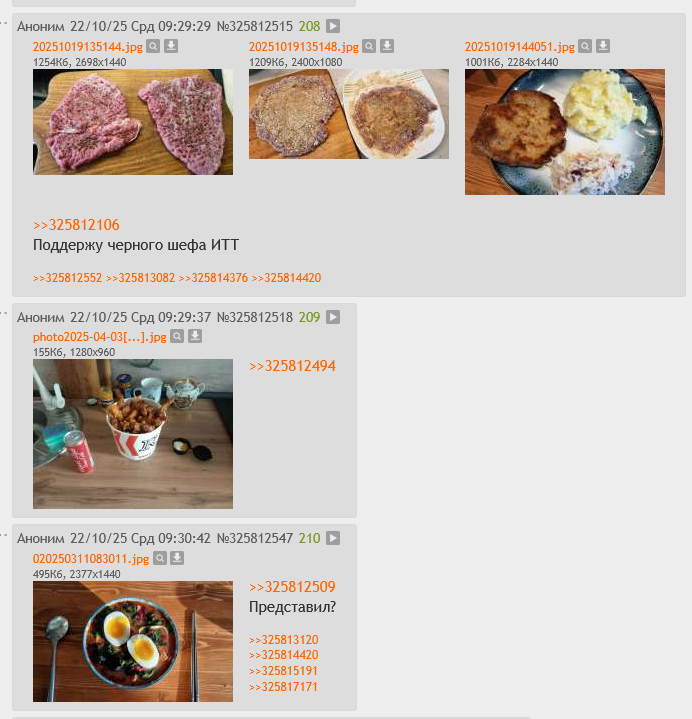
Task: Download file 20251019144051.jpg
Action: (603, 46)
